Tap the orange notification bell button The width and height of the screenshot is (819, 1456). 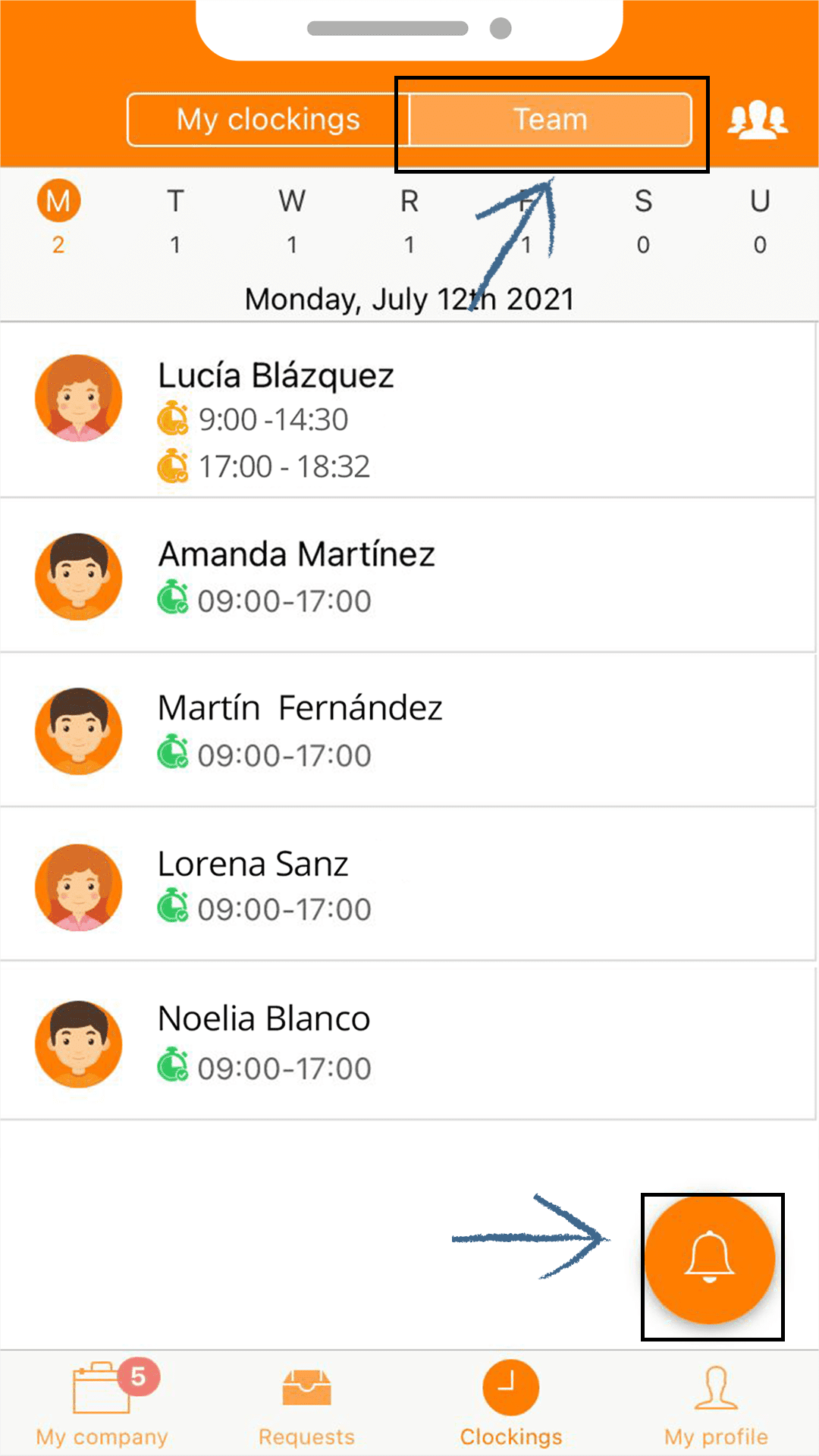point(710,1260)
